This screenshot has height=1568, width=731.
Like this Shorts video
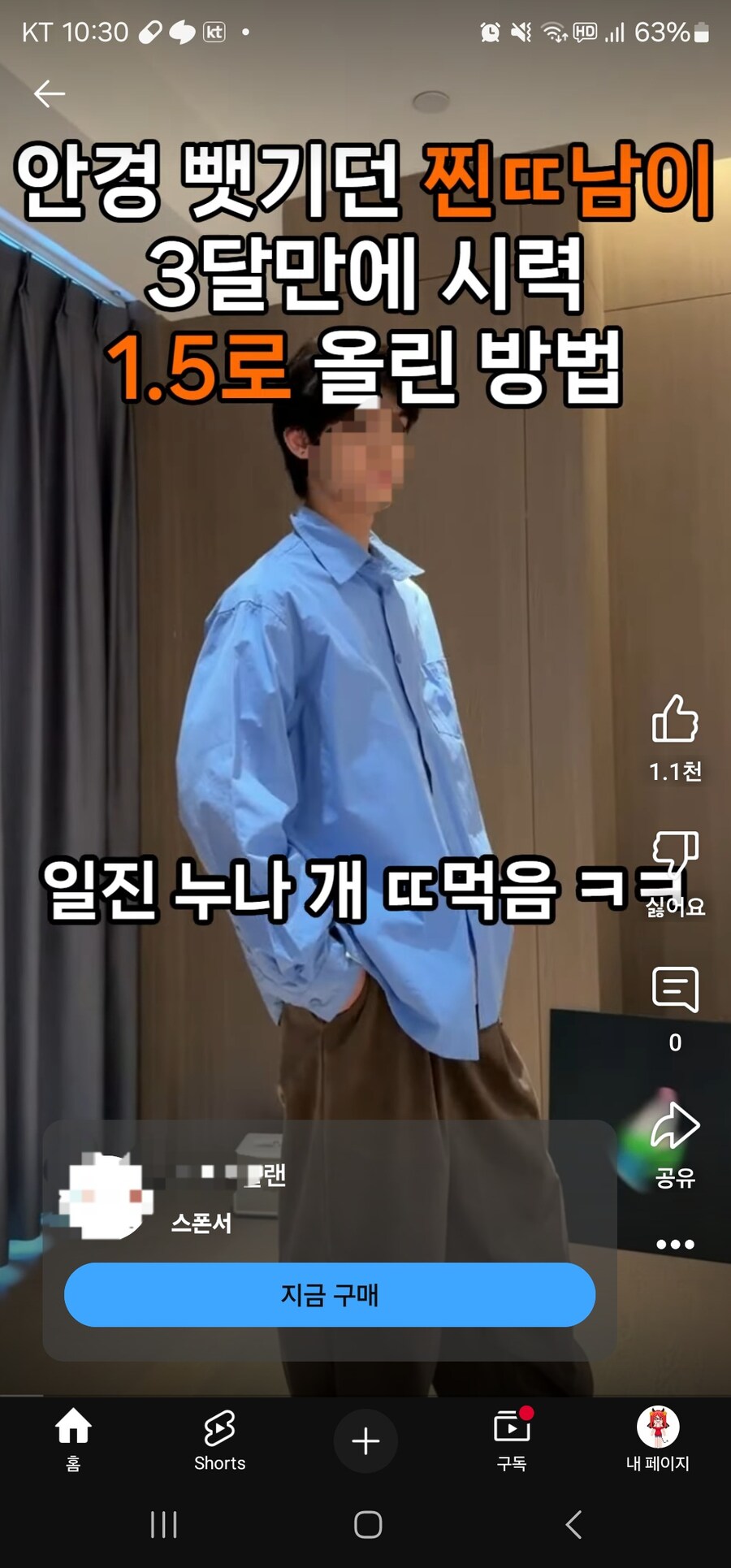click(x=675, y=719)
